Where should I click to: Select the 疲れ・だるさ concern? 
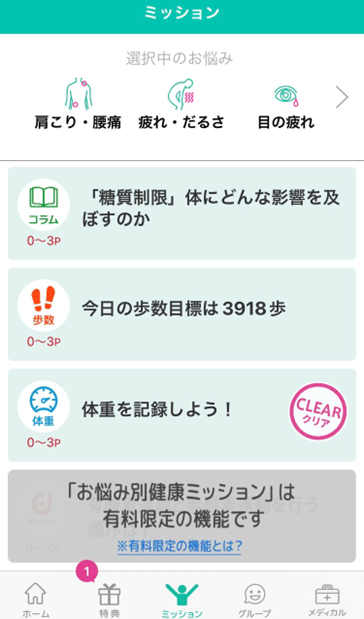point(181,104)
